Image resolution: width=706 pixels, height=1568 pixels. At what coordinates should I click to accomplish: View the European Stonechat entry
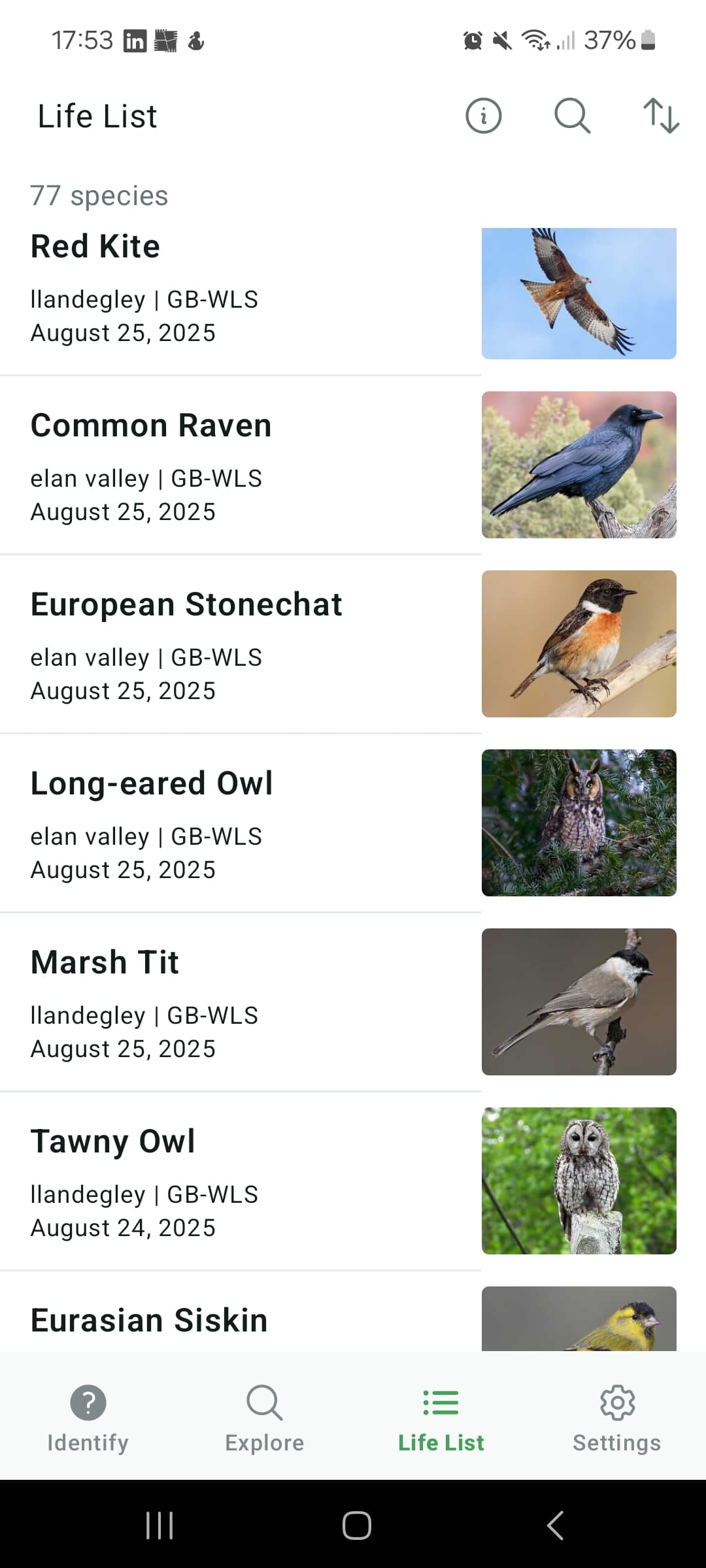353,644
